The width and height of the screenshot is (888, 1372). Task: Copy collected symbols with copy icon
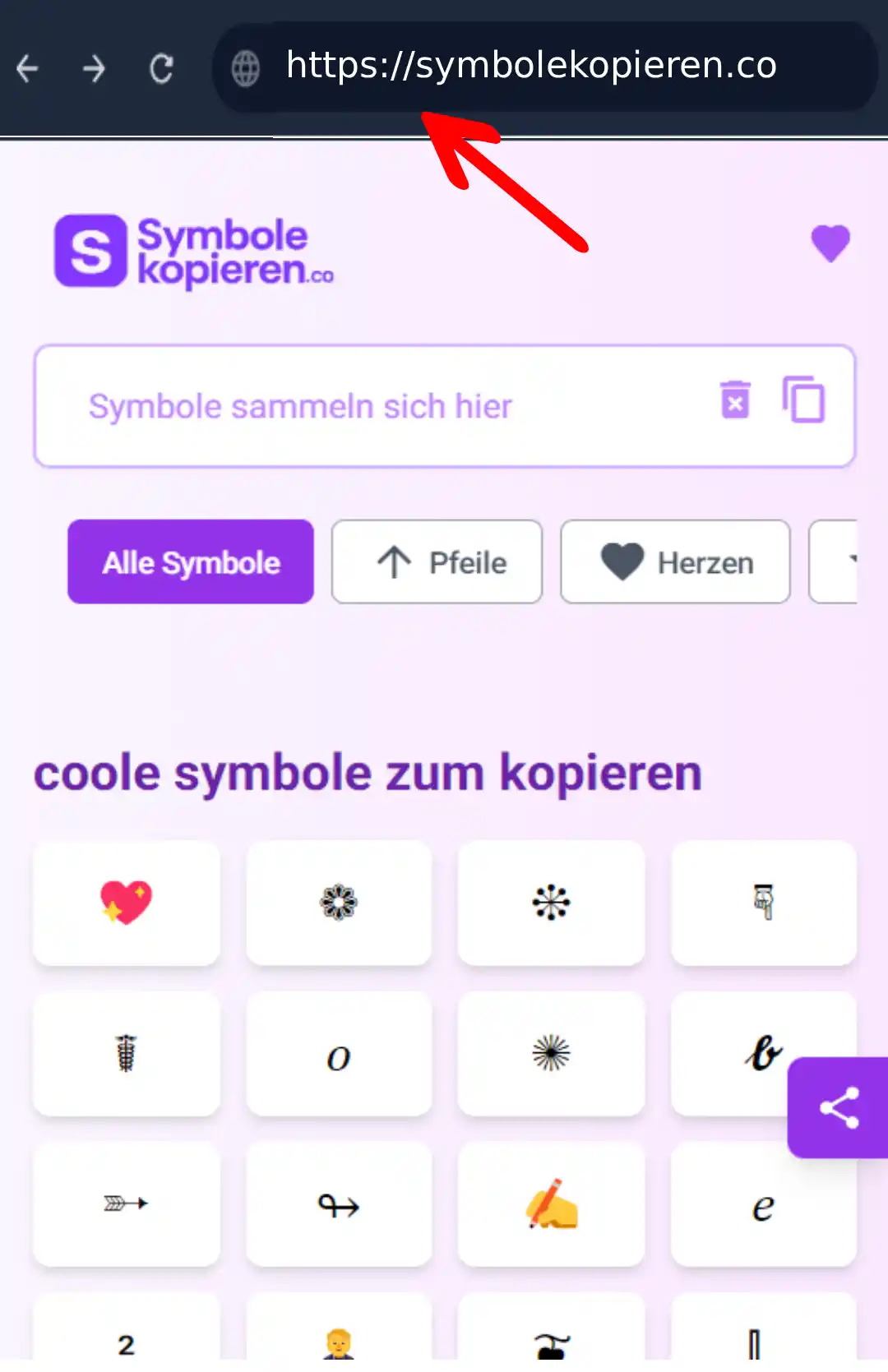pos(803,400)
